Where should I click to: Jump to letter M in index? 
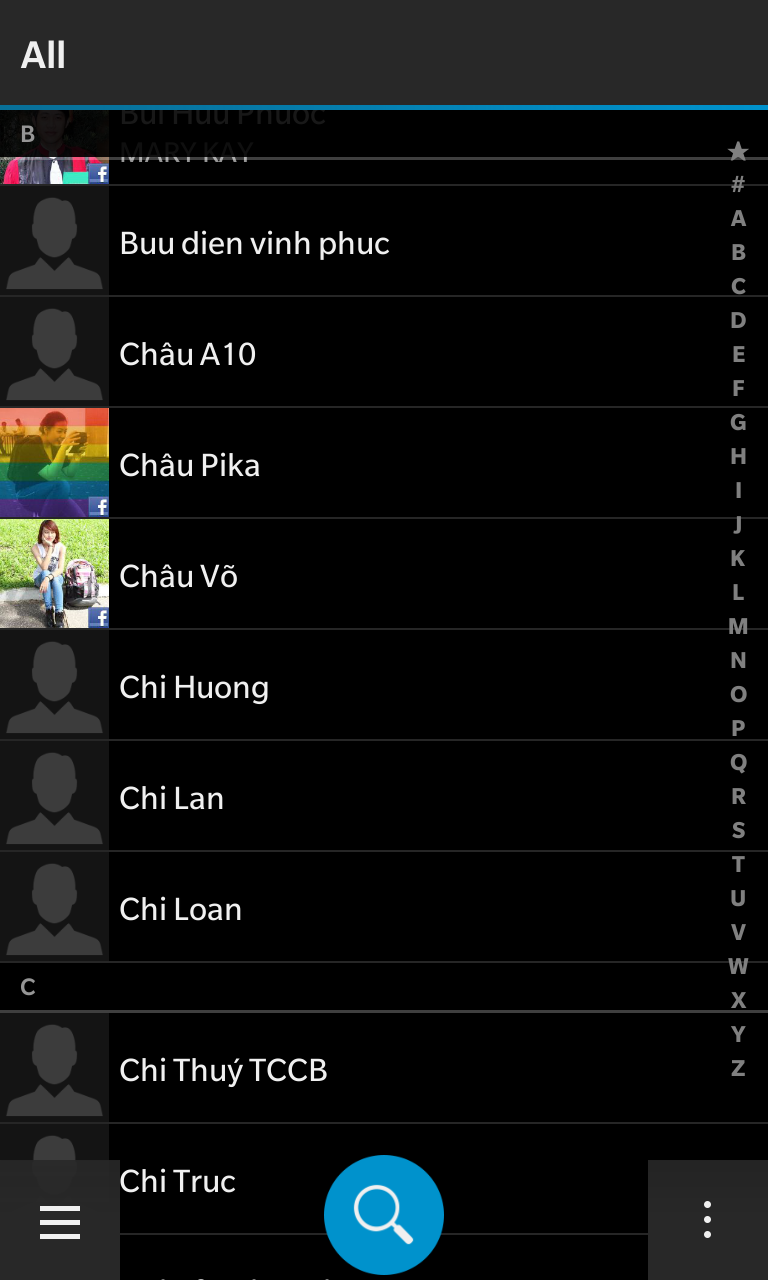(x=738, y=626)
